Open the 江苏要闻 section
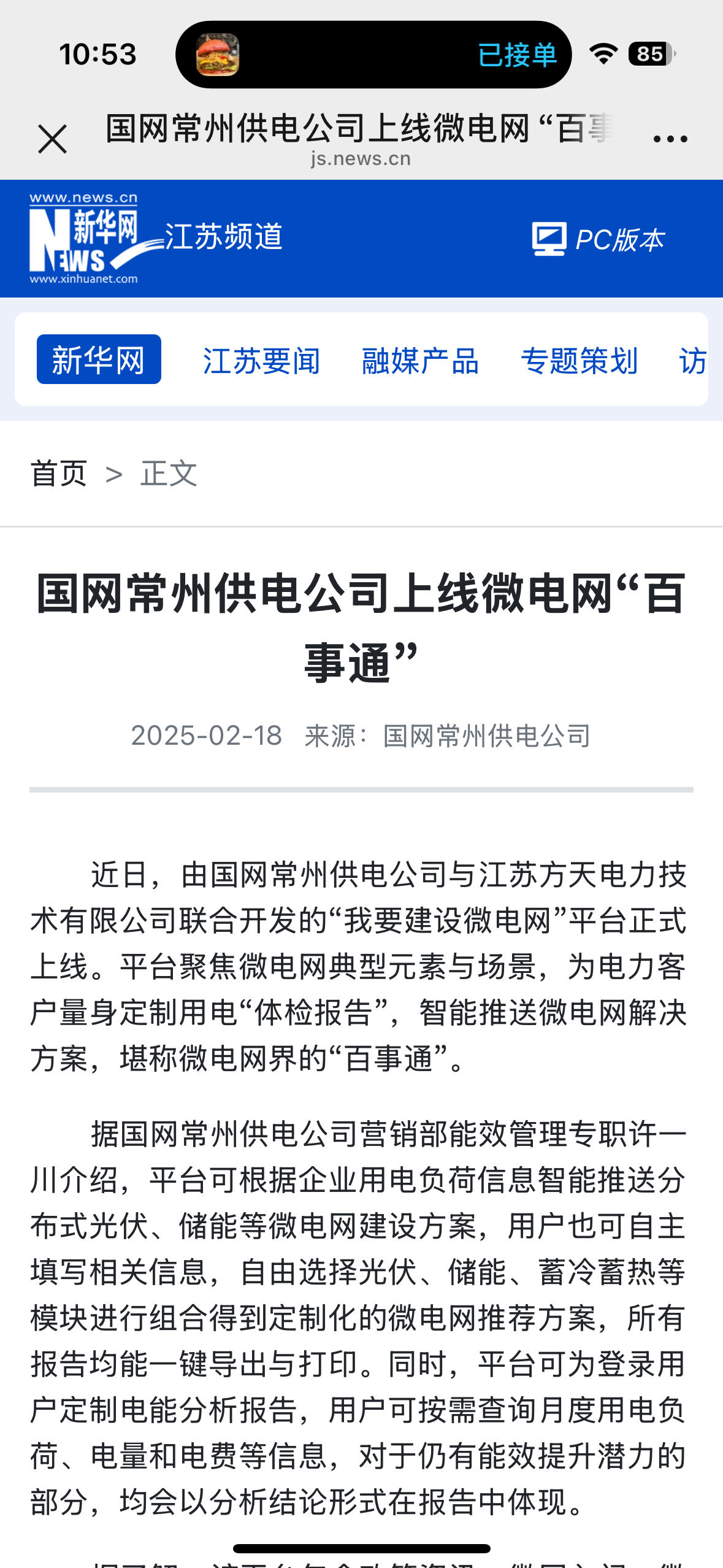723x1568 pixels. pyautogui.click(x=262, y=361)
